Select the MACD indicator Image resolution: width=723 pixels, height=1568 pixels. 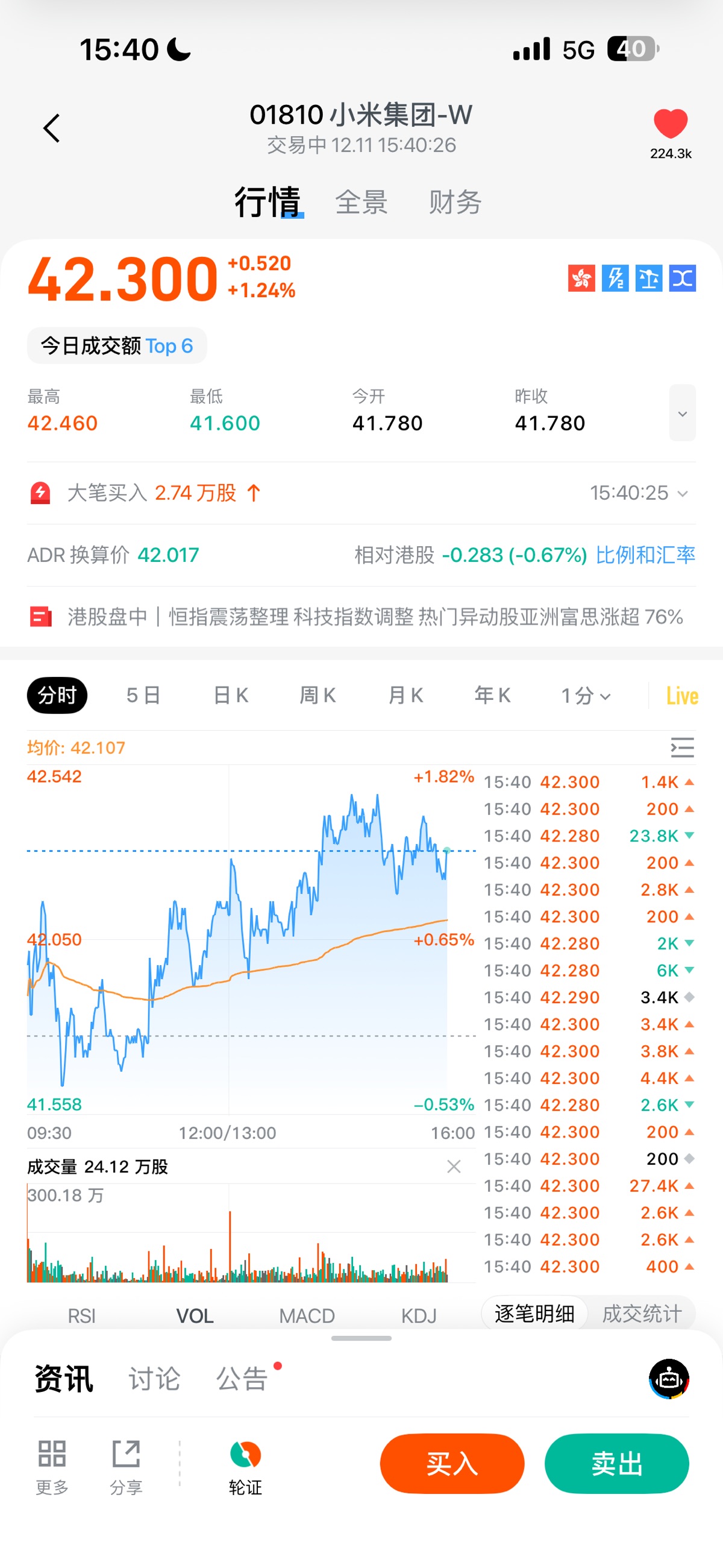coord(307,1316)
